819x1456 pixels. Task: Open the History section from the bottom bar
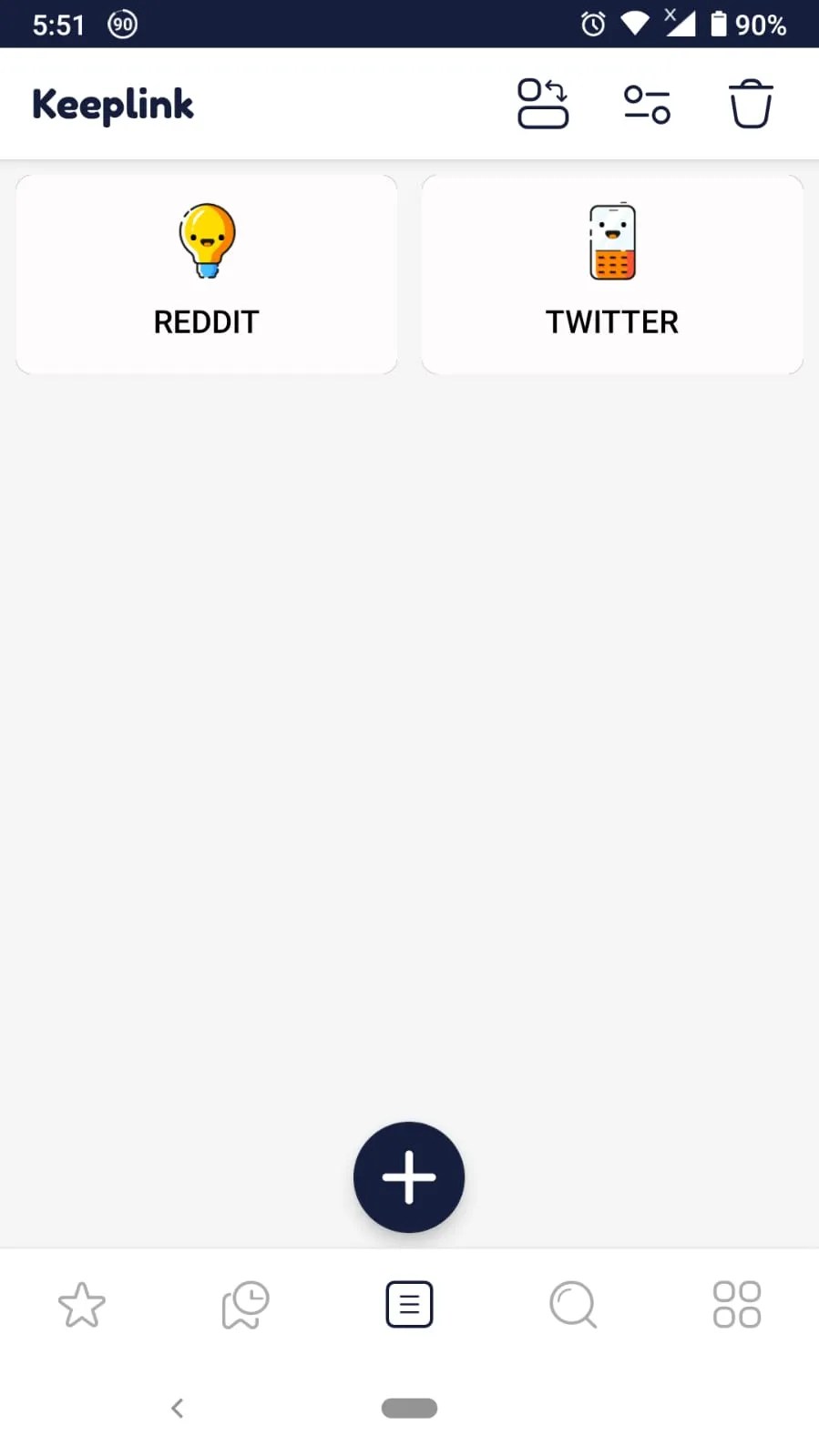tap(245, 1304)
